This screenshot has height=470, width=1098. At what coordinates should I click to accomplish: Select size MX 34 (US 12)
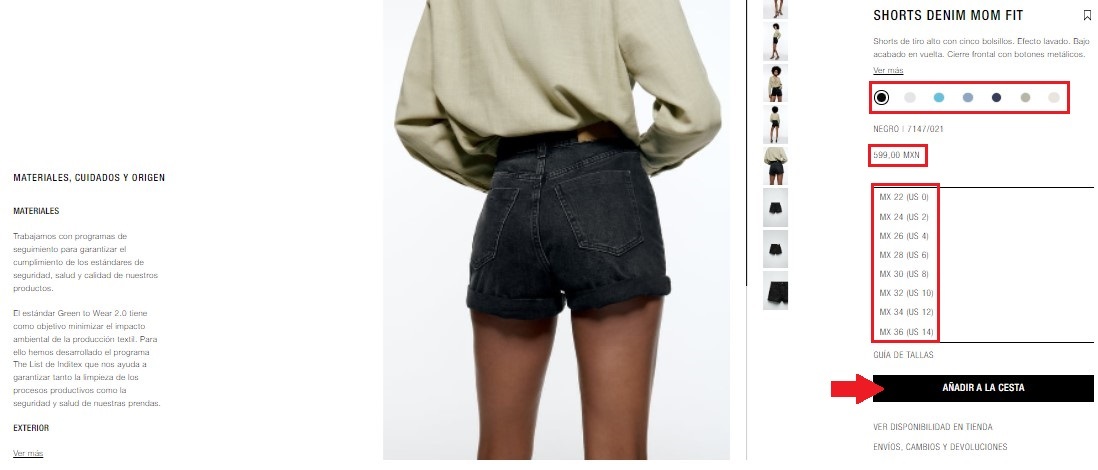[906, 312]
